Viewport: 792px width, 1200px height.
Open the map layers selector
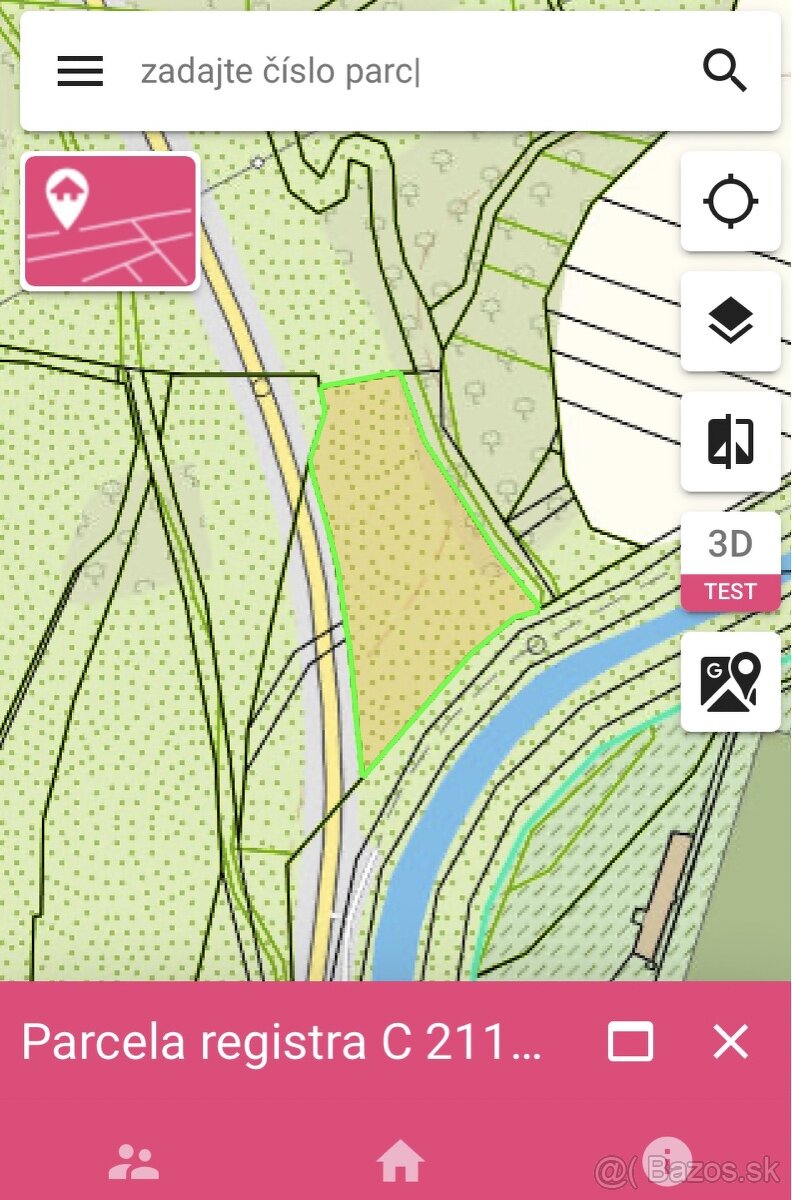tap(730, 322)
